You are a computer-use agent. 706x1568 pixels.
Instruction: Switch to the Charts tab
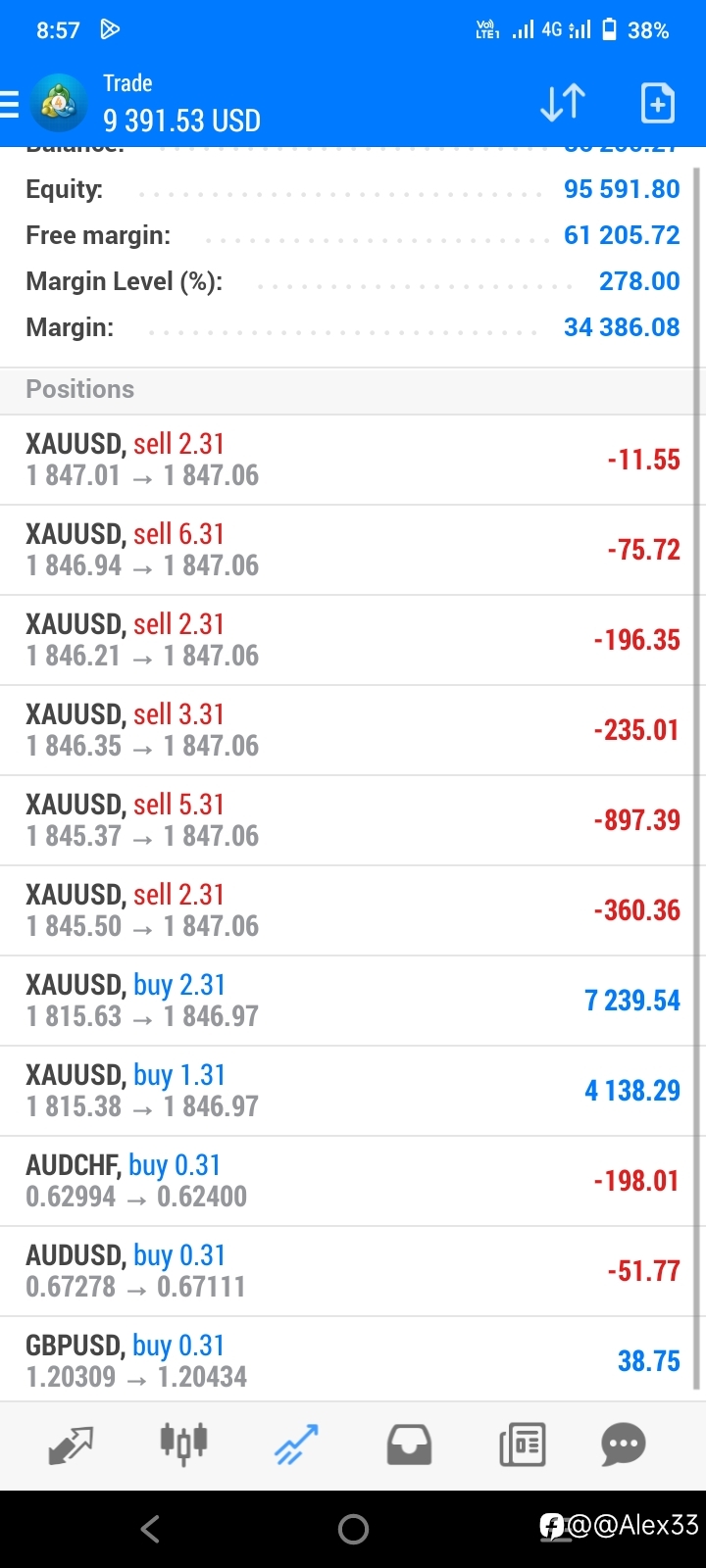pyautogui.click(x=183, y=1444)
